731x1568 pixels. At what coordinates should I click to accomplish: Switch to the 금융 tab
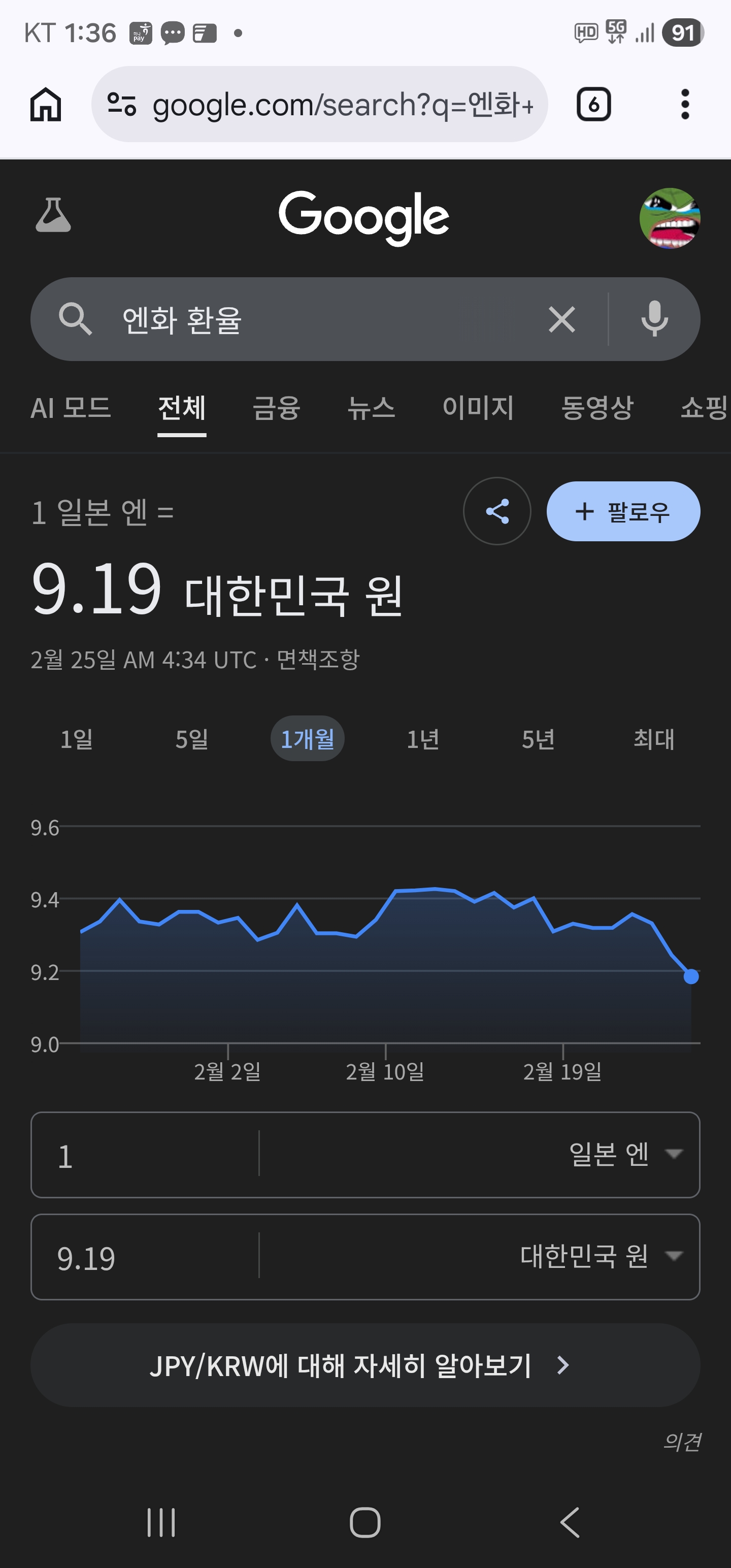276,407
